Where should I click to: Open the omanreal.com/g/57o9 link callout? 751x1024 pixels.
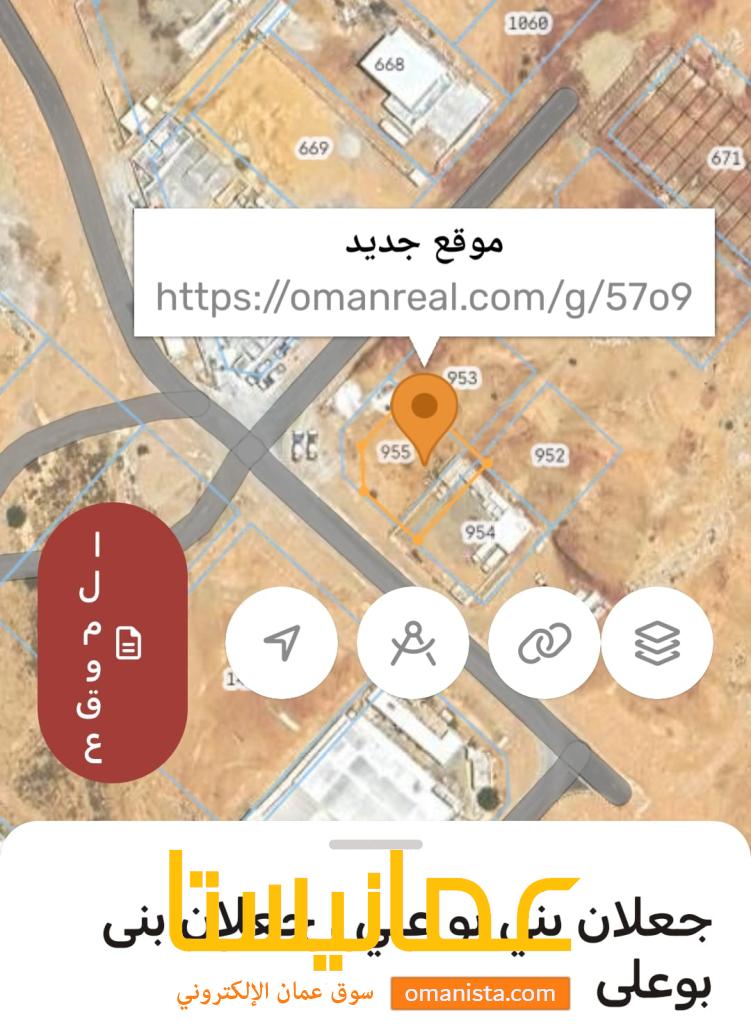424,296
